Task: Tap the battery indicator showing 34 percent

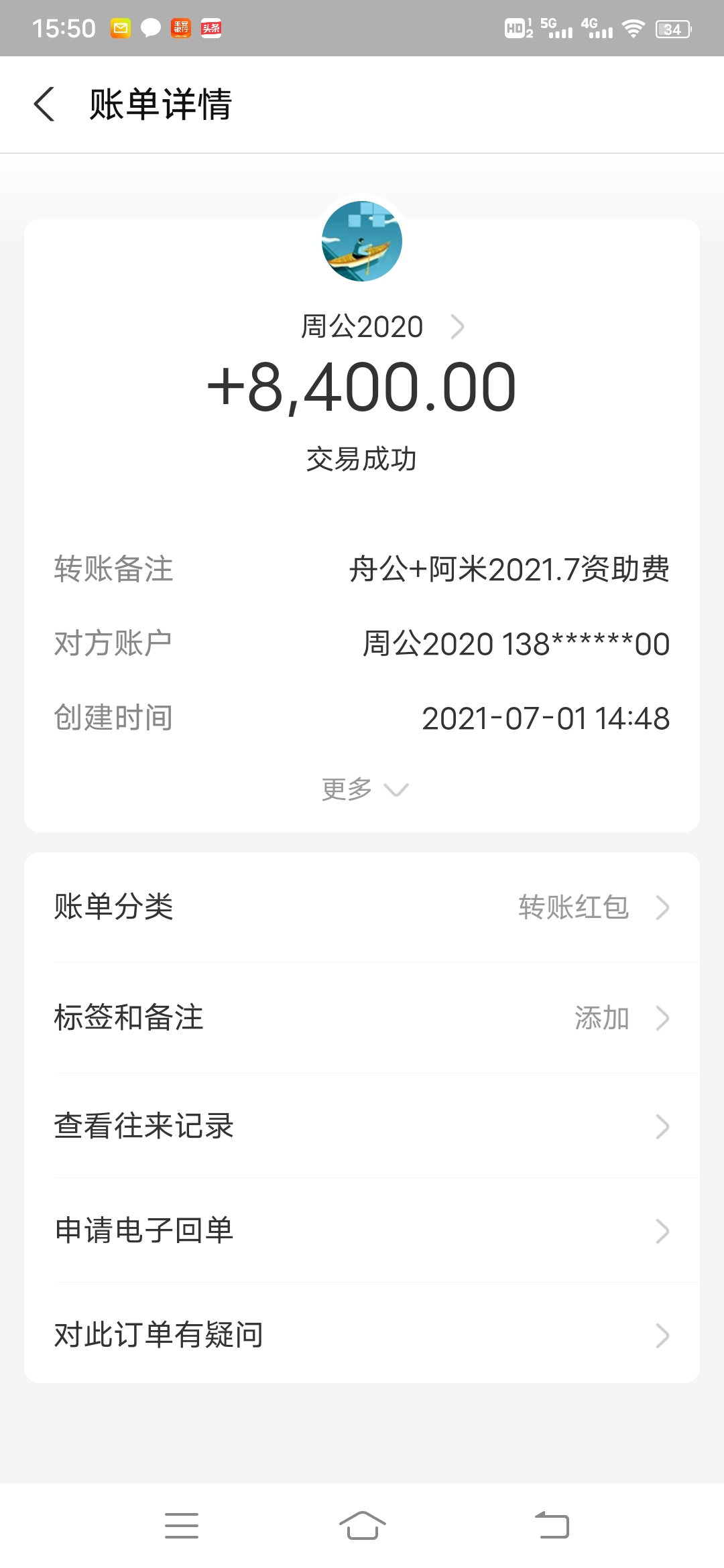Action: [673, 27]
